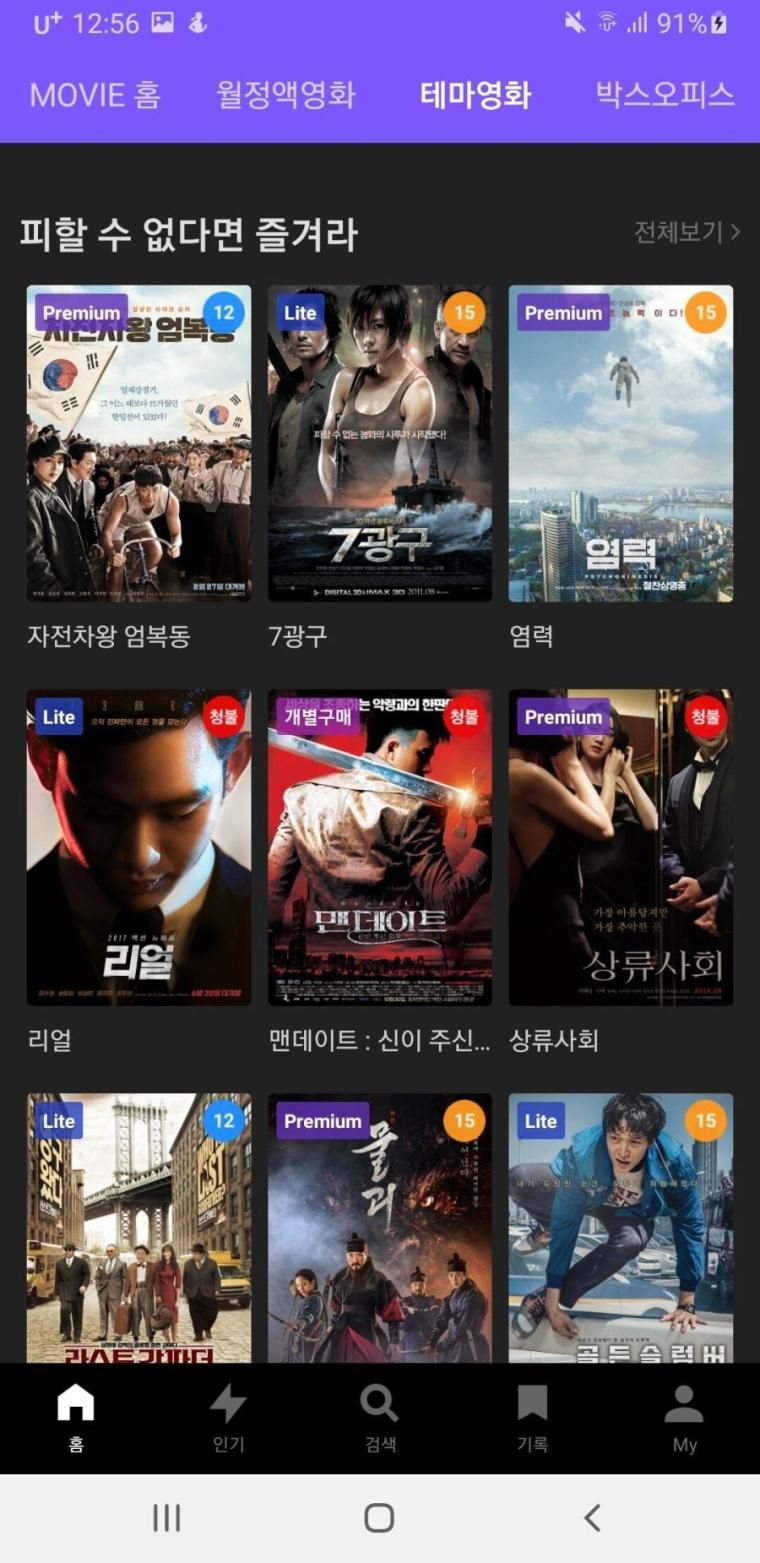Select the 테마영화 tab

pyautogui.click(x=476, y=95)
